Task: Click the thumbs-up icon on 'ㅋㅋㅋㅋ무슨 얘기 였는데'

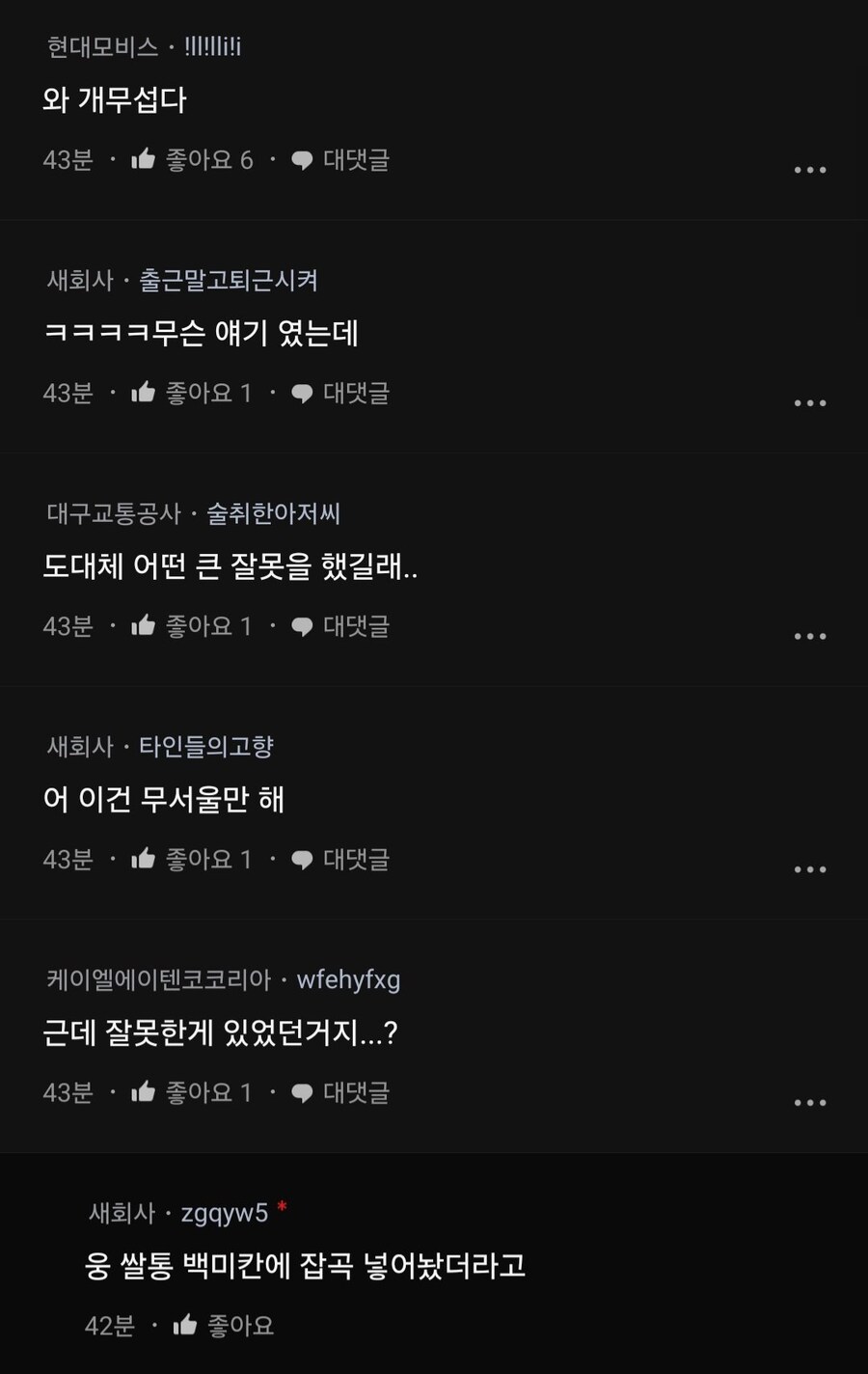Action: coord(143,393)
